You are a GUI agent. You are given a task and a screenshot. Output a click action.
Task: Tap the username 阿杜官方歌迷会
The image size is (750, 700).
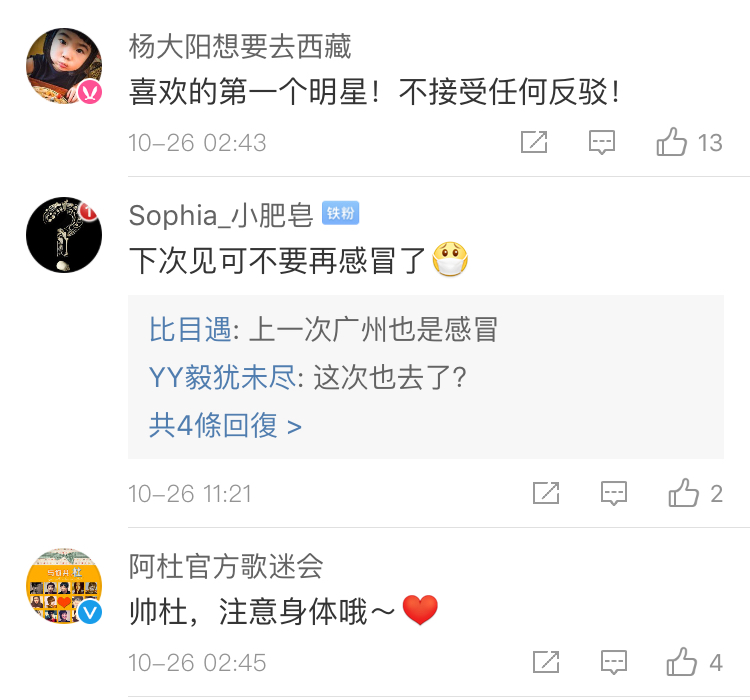tap(226, 566)
